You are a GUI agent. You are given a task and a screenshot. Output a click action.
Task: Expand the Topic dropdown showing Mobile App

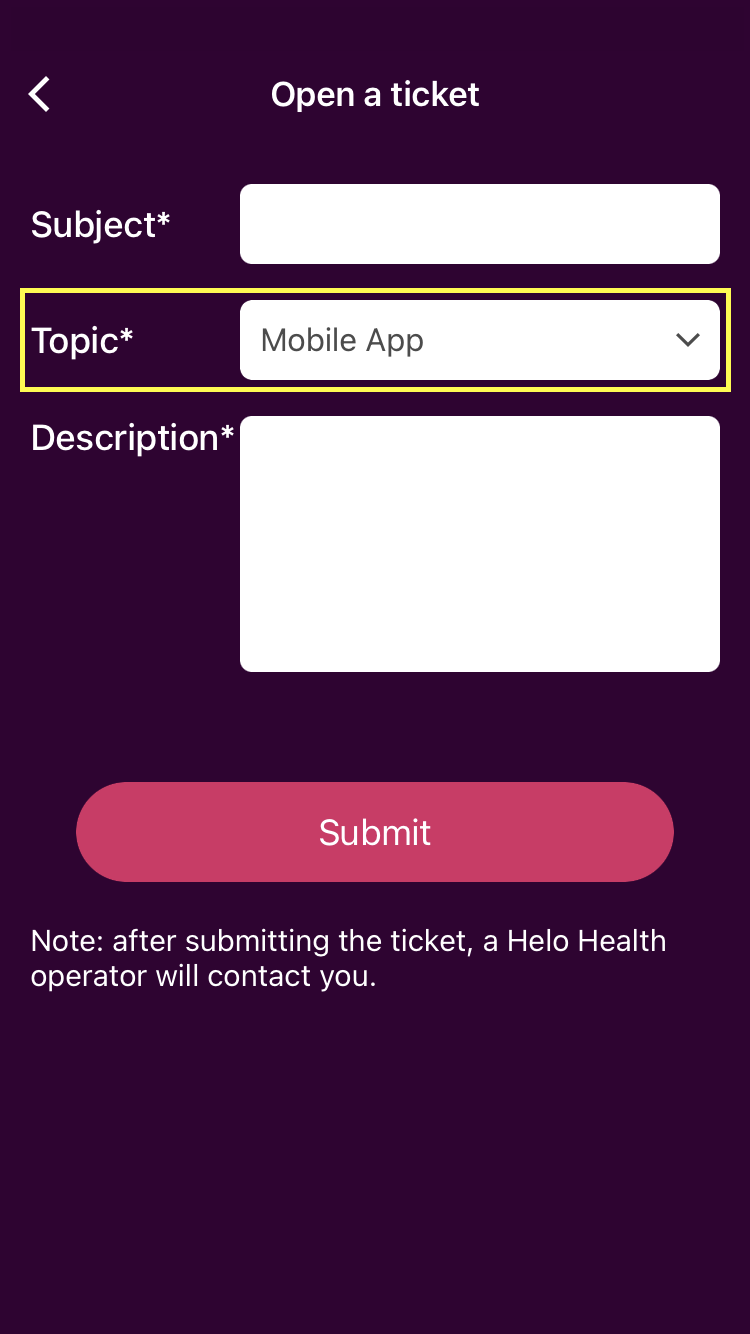[x=479, y=340]
